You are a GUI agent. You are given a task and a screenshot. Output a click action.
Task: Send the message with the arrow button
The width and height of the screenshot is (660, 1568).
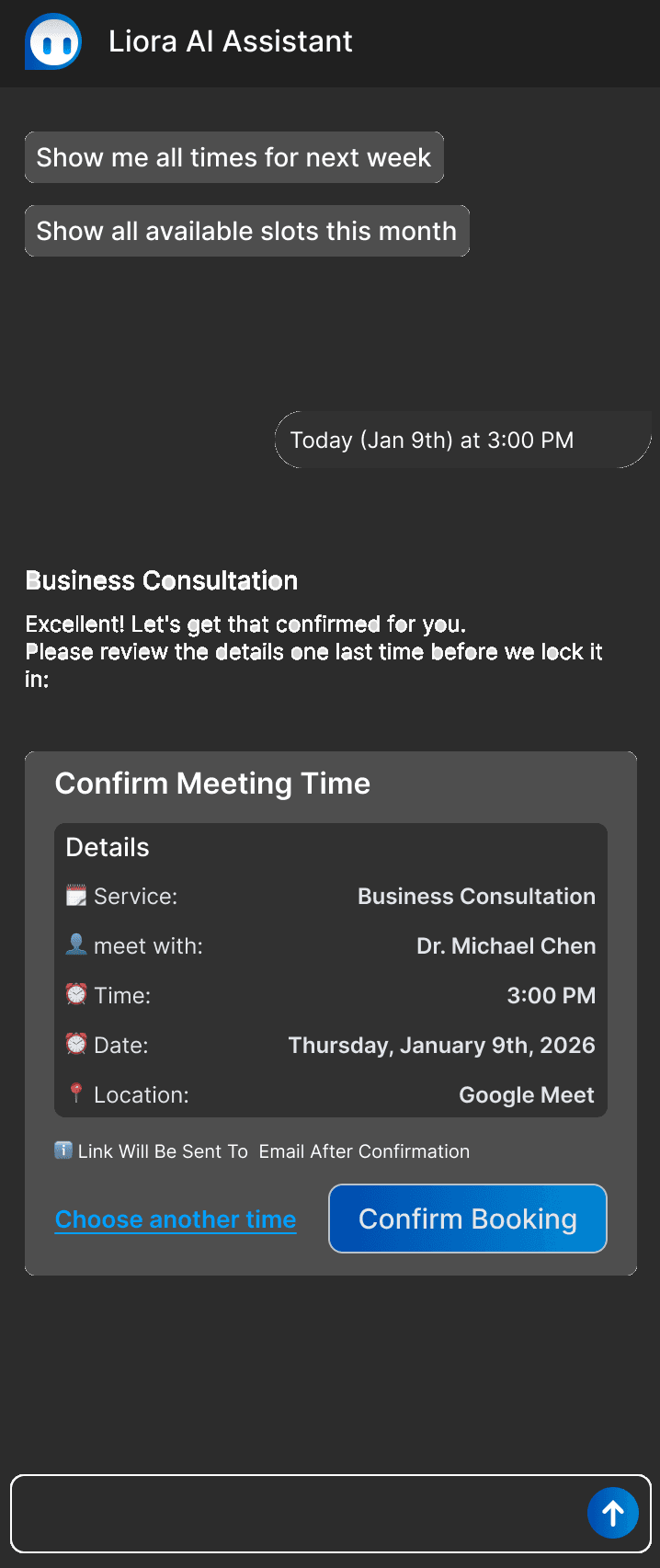(613, 1513)
